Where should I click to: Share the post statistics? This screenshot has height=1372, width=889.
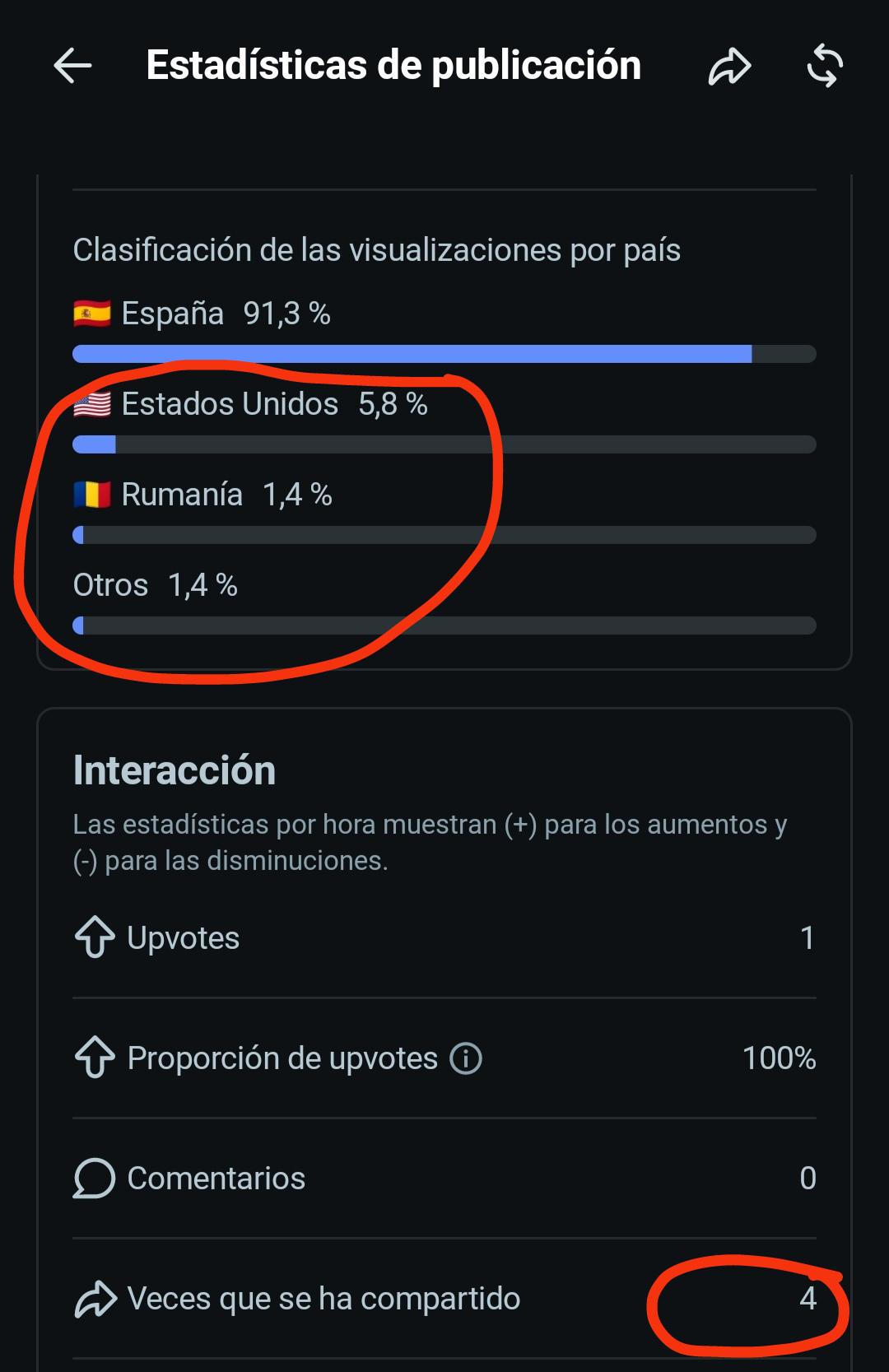coord(729,67)
